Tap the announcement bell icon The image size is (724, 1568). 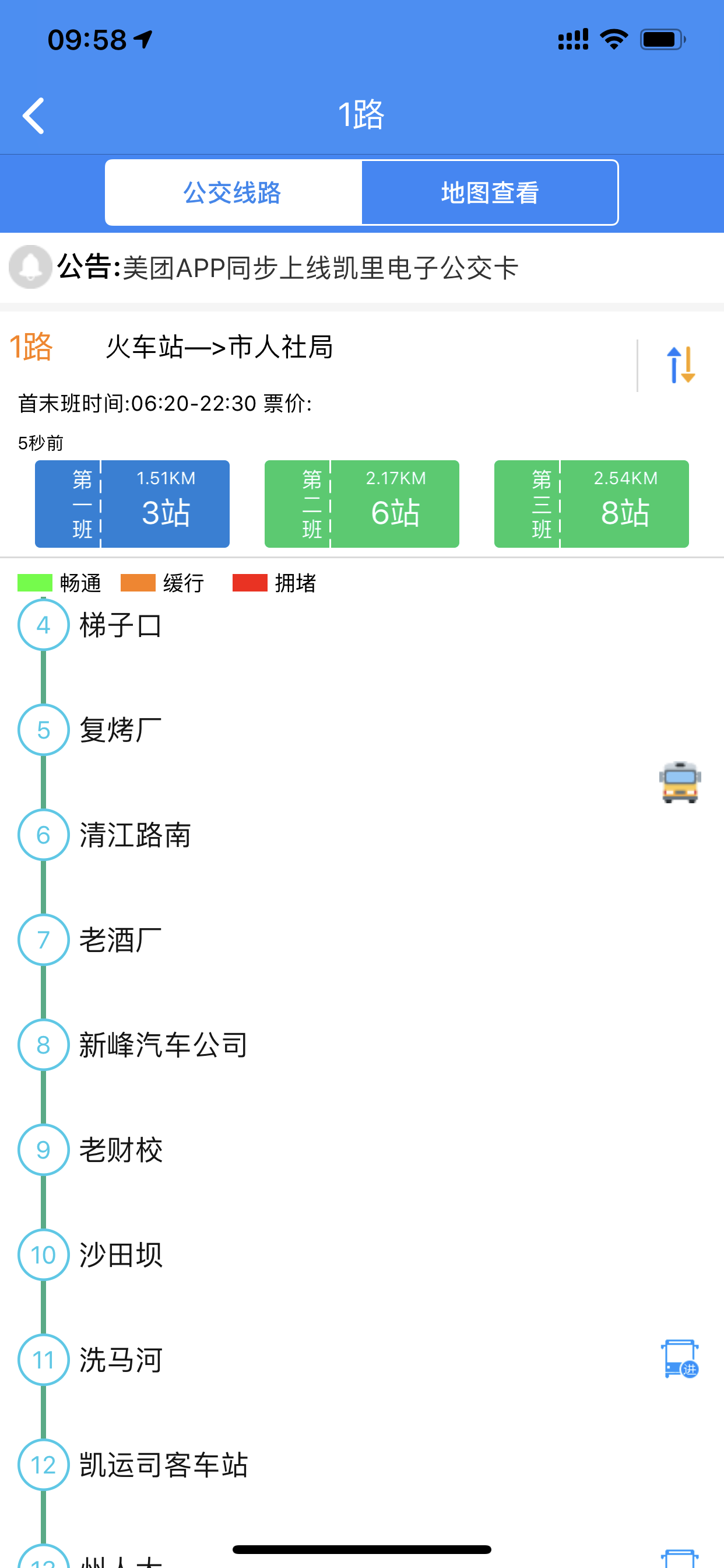(x=30, y=266)
